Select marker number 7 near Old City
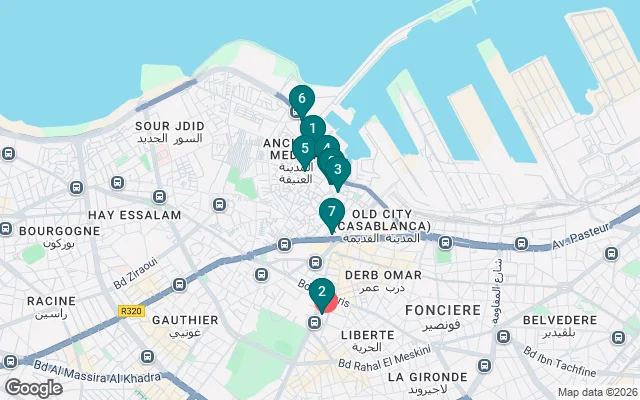Image resolution: width=640 pixels, height=400 pixels. pos(331,212)
